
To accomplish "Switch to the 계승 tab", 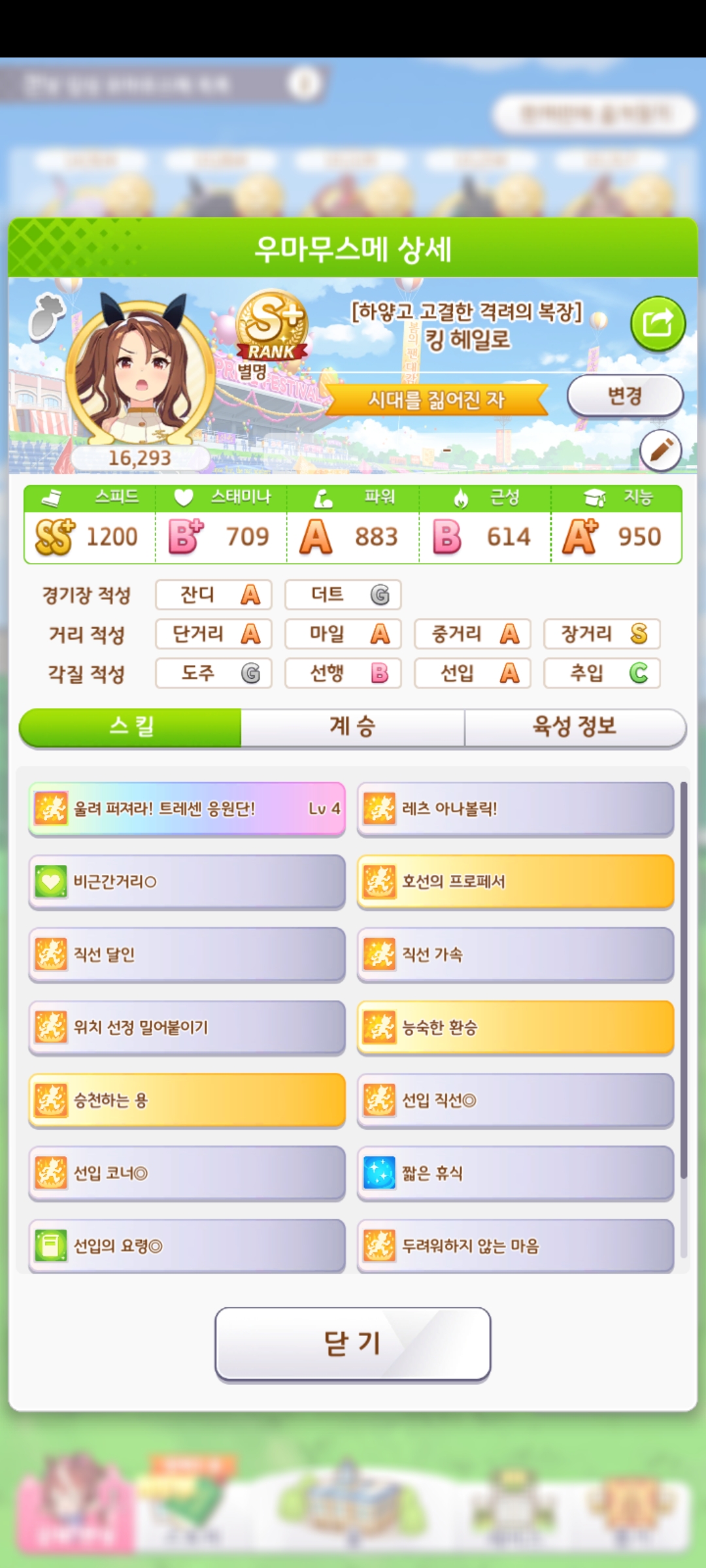I will coord(352,727).
